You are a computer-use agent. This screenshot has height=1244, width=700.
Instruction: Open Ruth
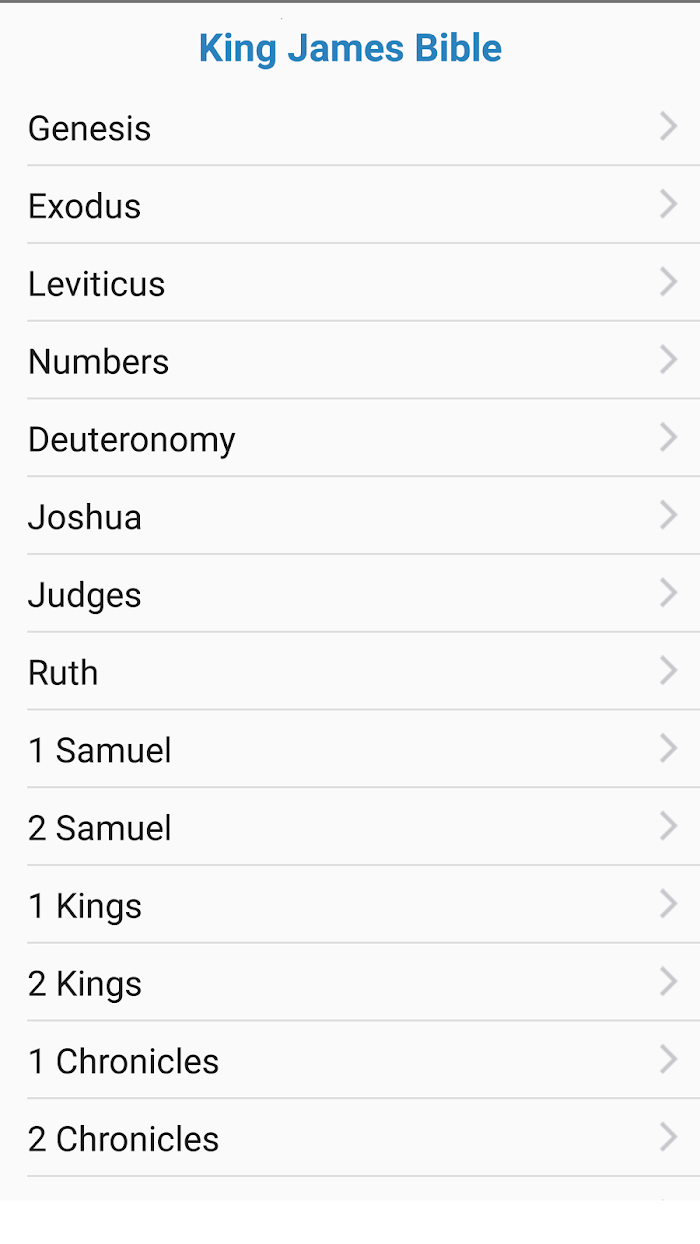(x=350, y=672)
